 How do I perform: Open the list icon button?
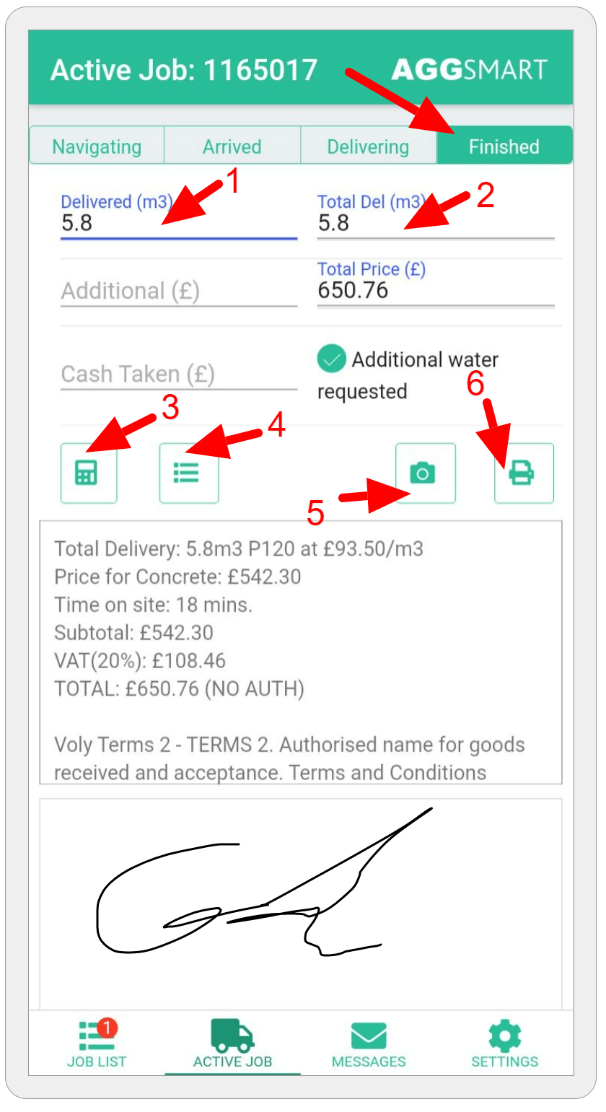click(189, 473)
